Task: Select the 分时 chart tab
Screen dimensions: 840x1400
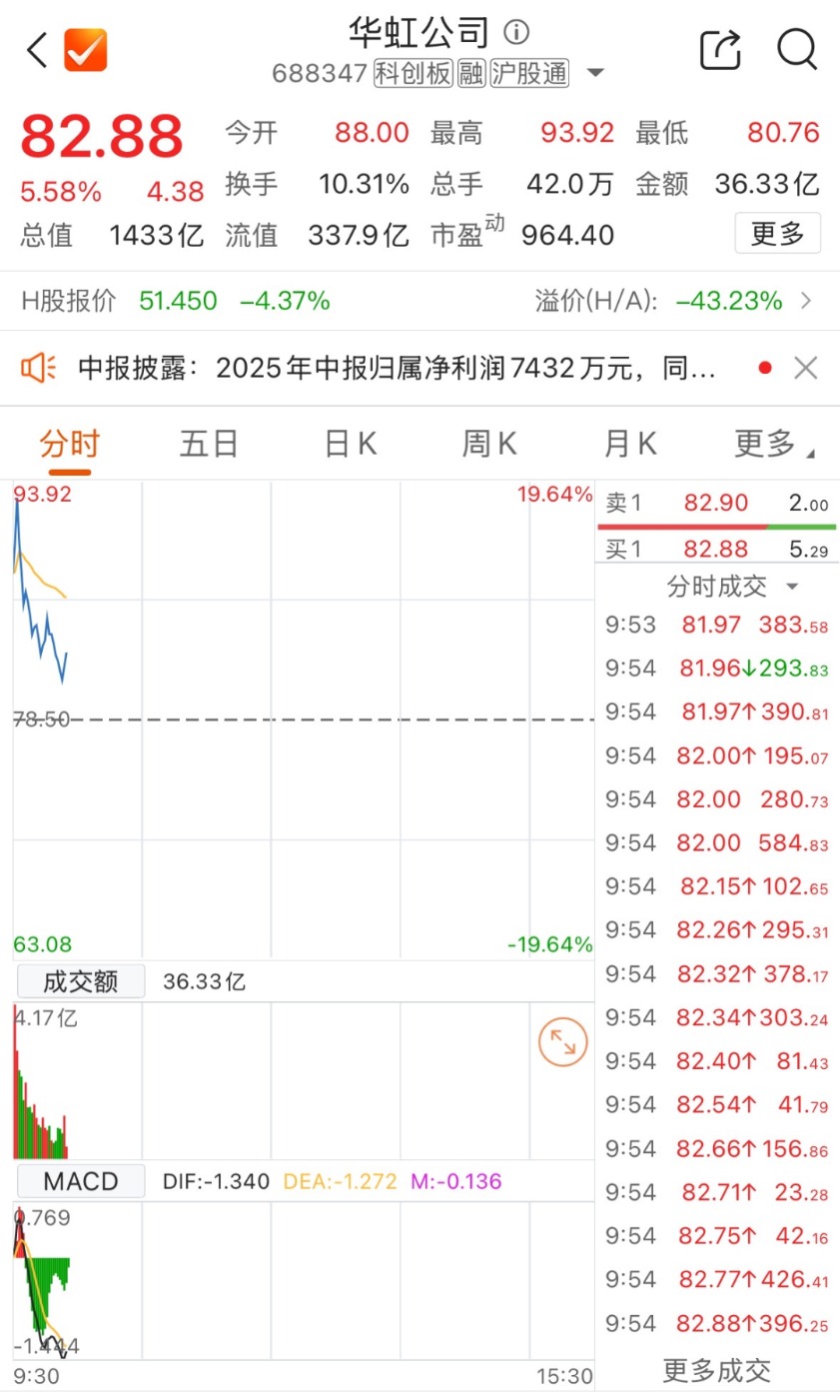Action: tap(70, 443)
